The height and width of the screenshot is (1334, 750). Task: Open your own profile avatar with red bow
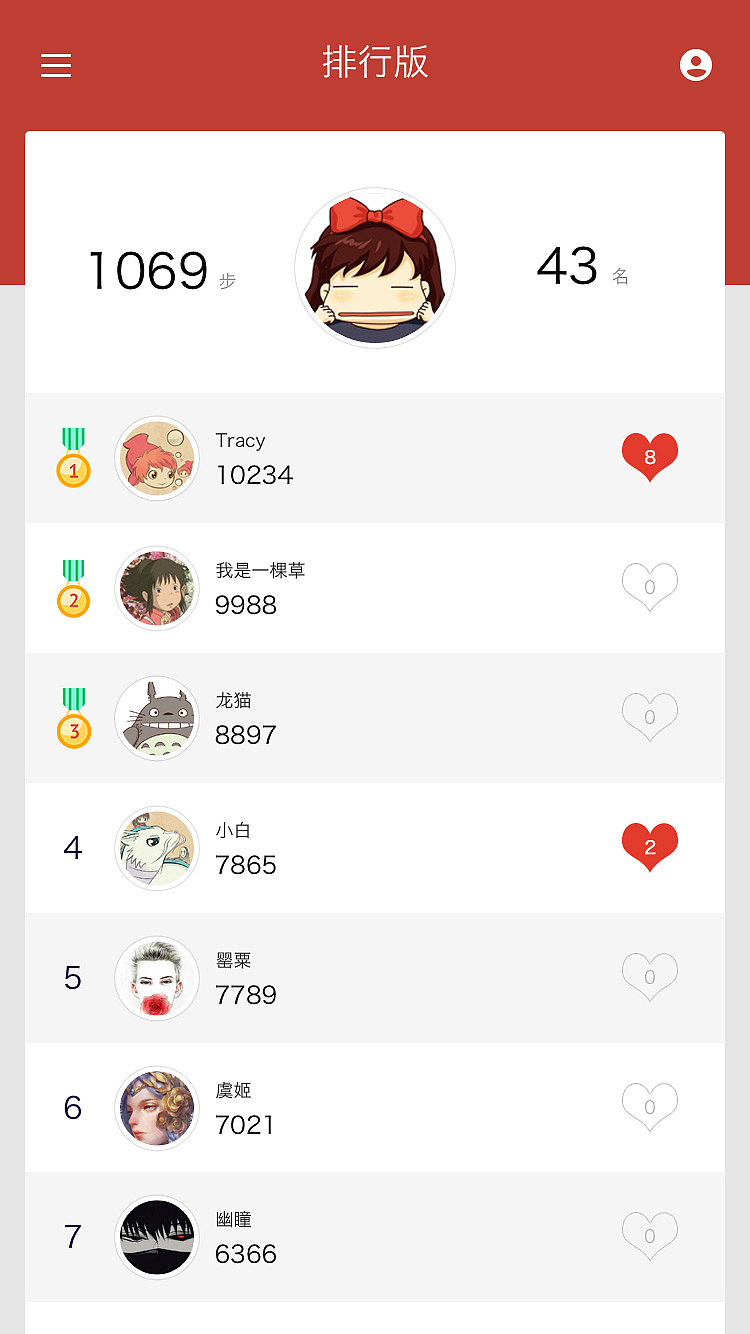point(375,268)
